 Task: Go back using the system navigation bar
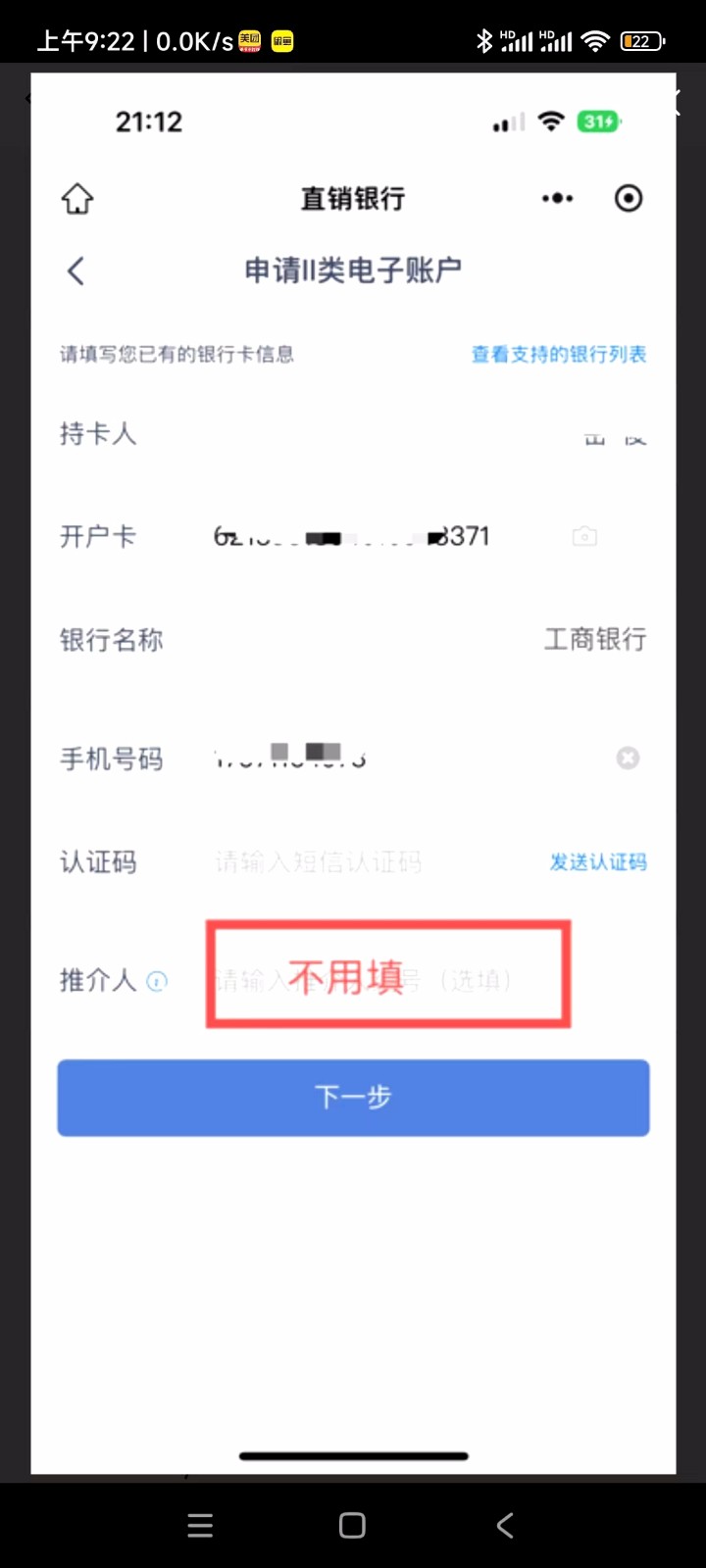(505, 1525)
